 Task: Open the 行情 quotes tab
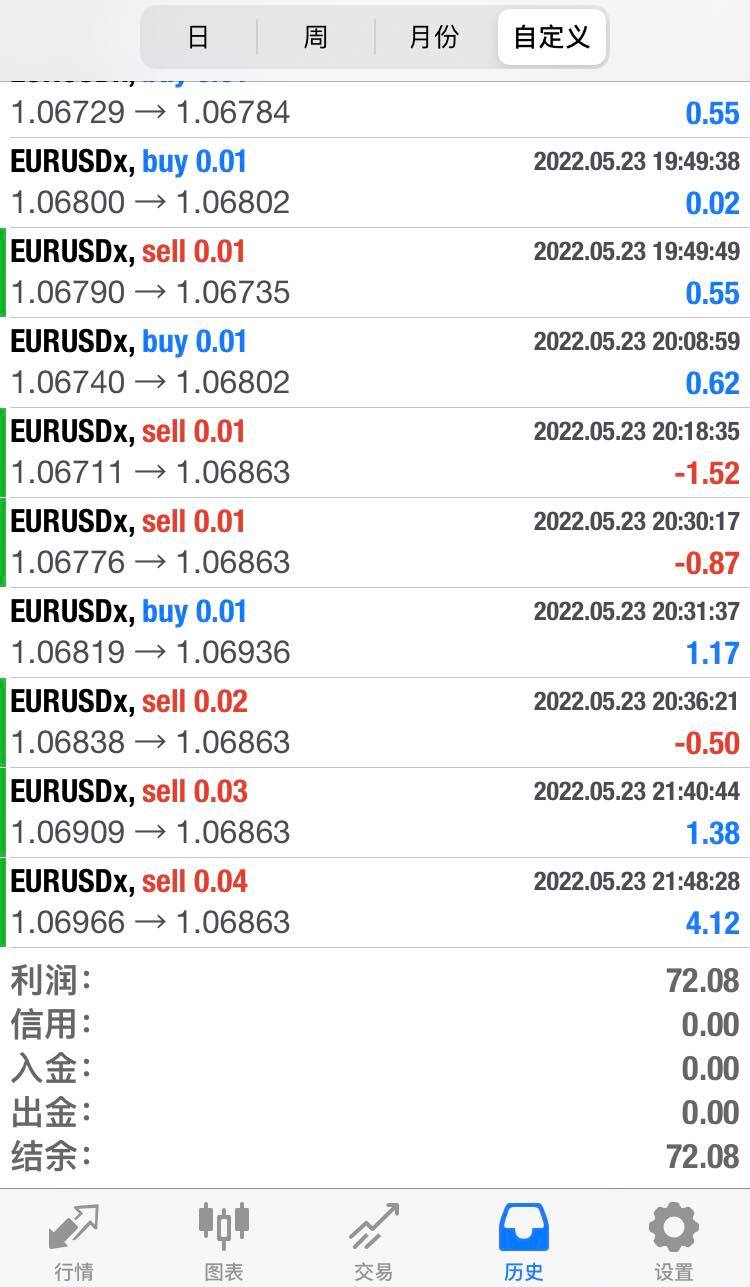pyautogui.click(x=74, y=1240)
